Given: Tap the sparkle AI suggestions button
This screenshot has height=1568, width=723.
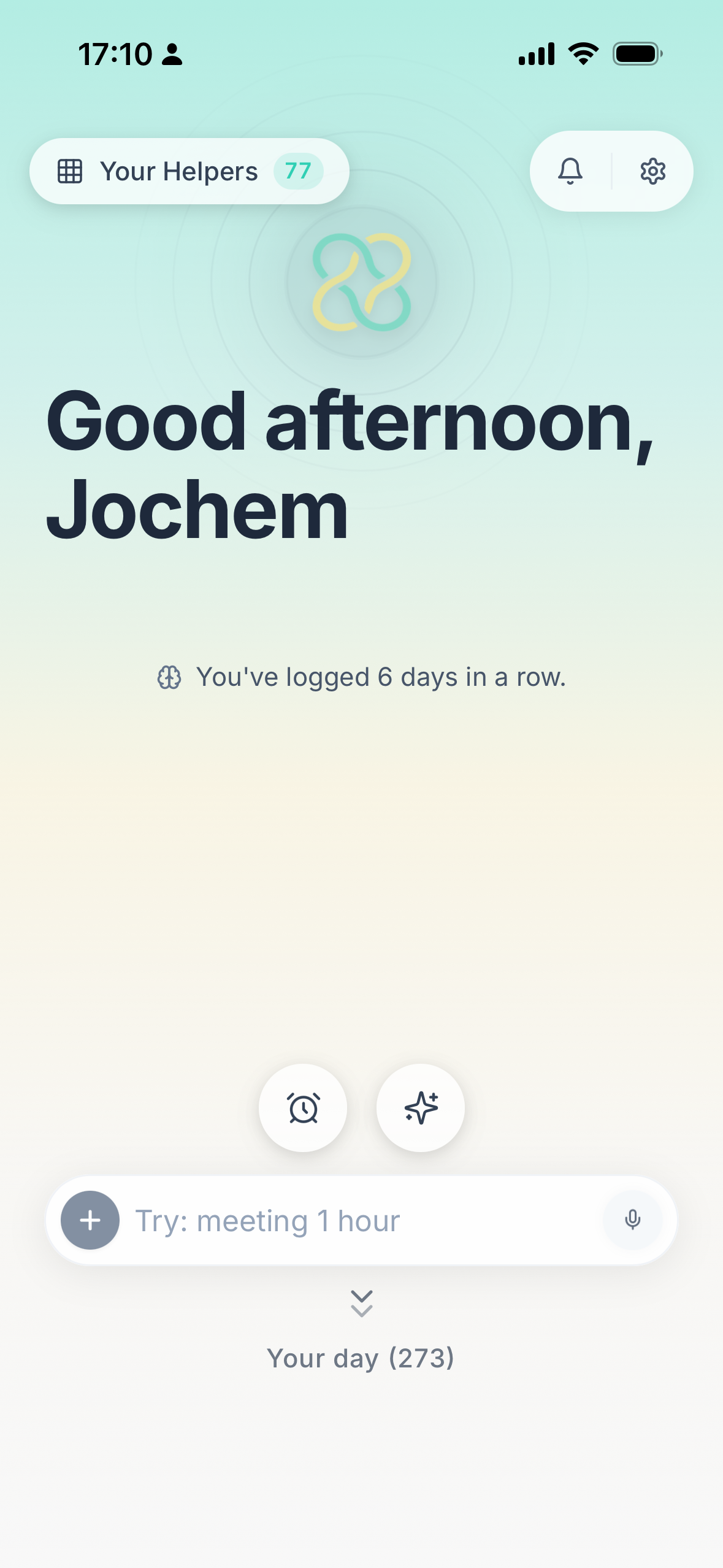Looking at the screenshot, I should point(421,1108).
